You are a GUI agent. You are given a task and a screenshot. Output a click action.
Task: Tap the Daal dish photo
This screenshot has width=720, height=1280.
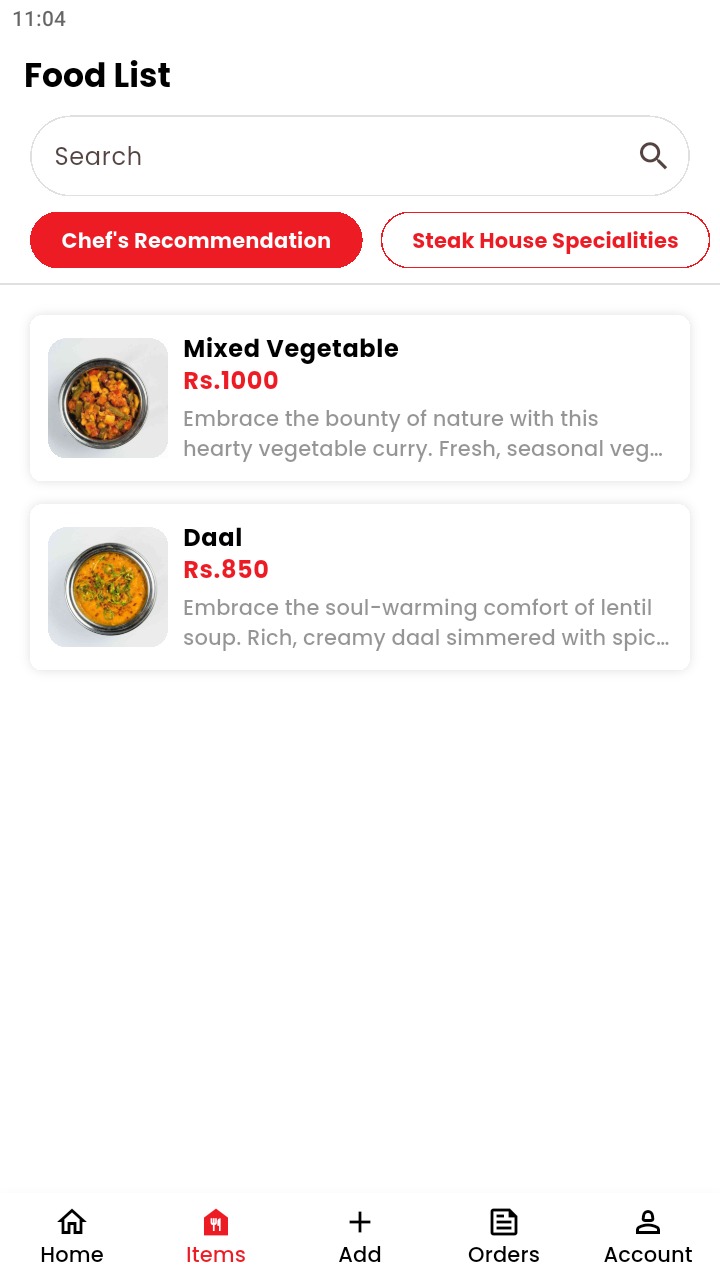click(107, 586)
